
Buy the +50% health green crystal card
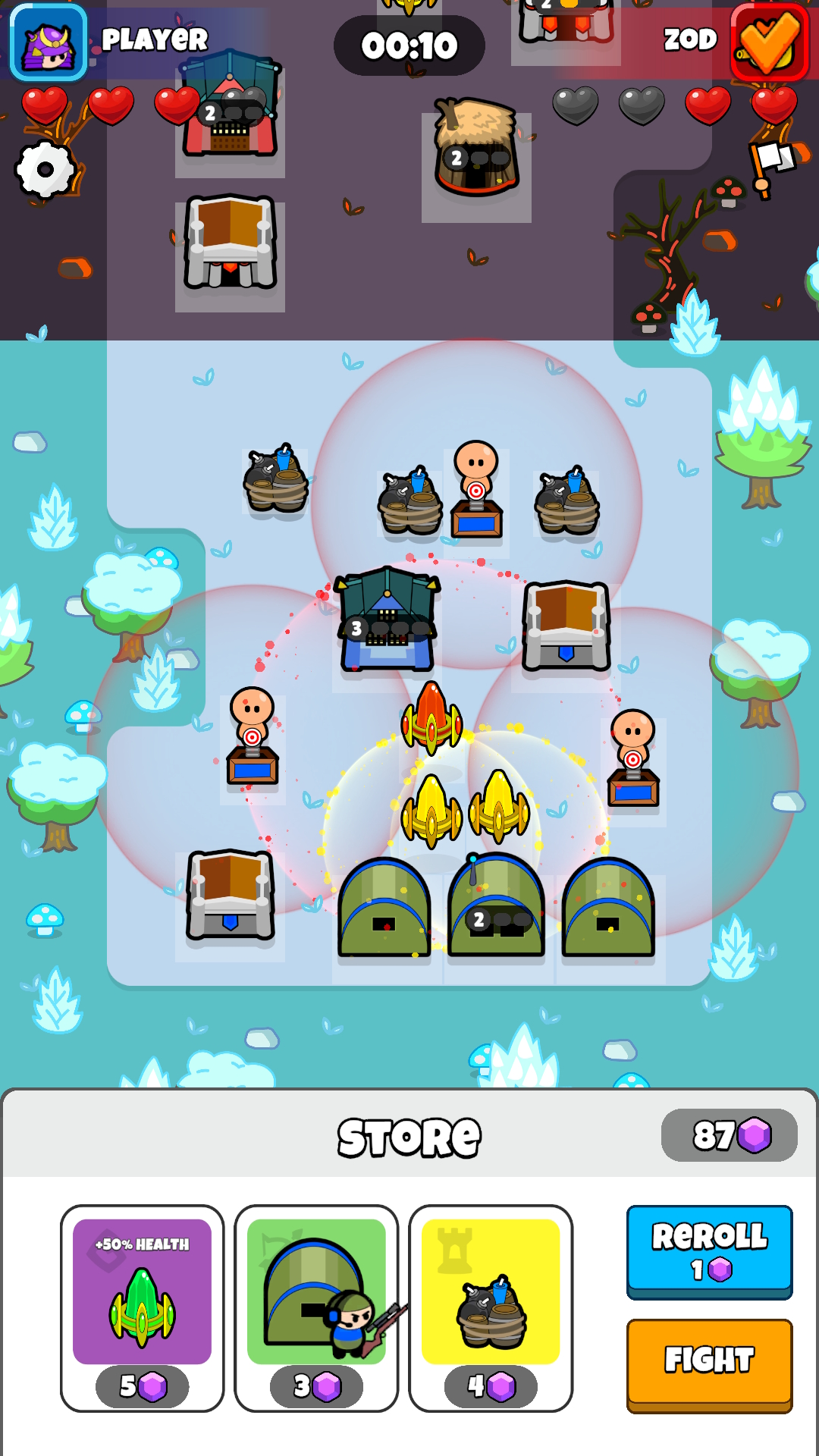[x=143, y=1308]
